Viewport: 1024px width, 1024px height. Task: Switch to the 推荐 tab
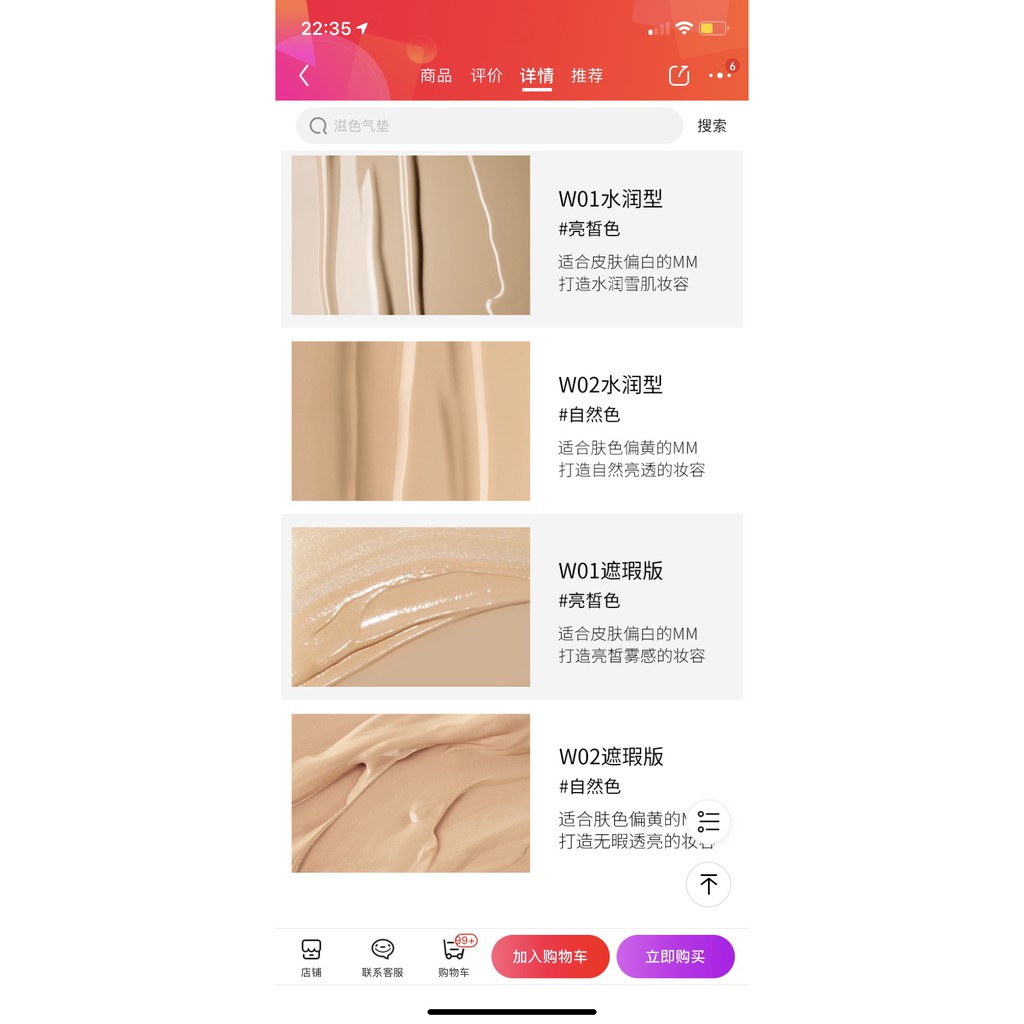[x=587, y=76]
